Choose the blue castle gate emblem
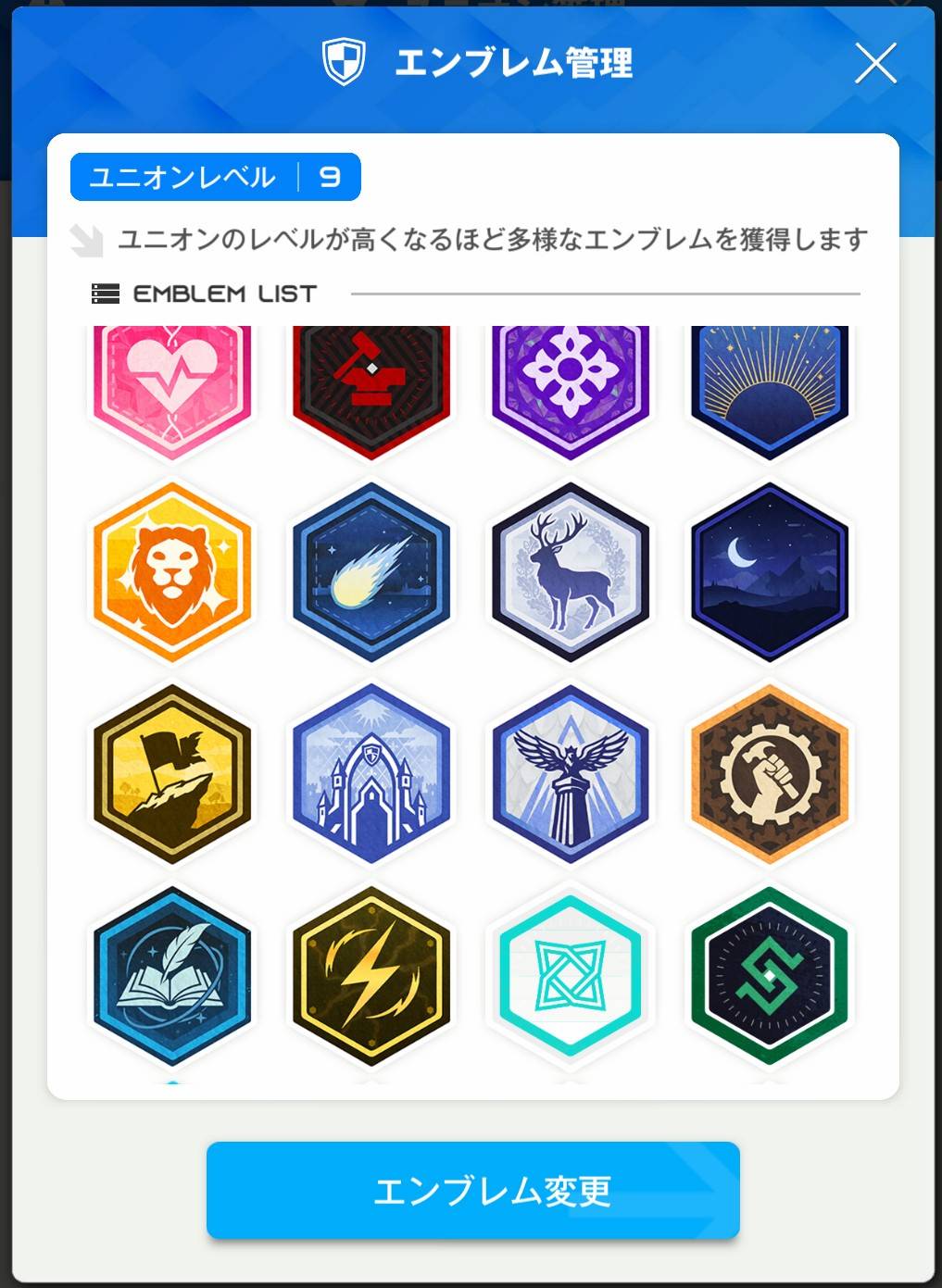942x1288 pixels. (x=371, y=774)
